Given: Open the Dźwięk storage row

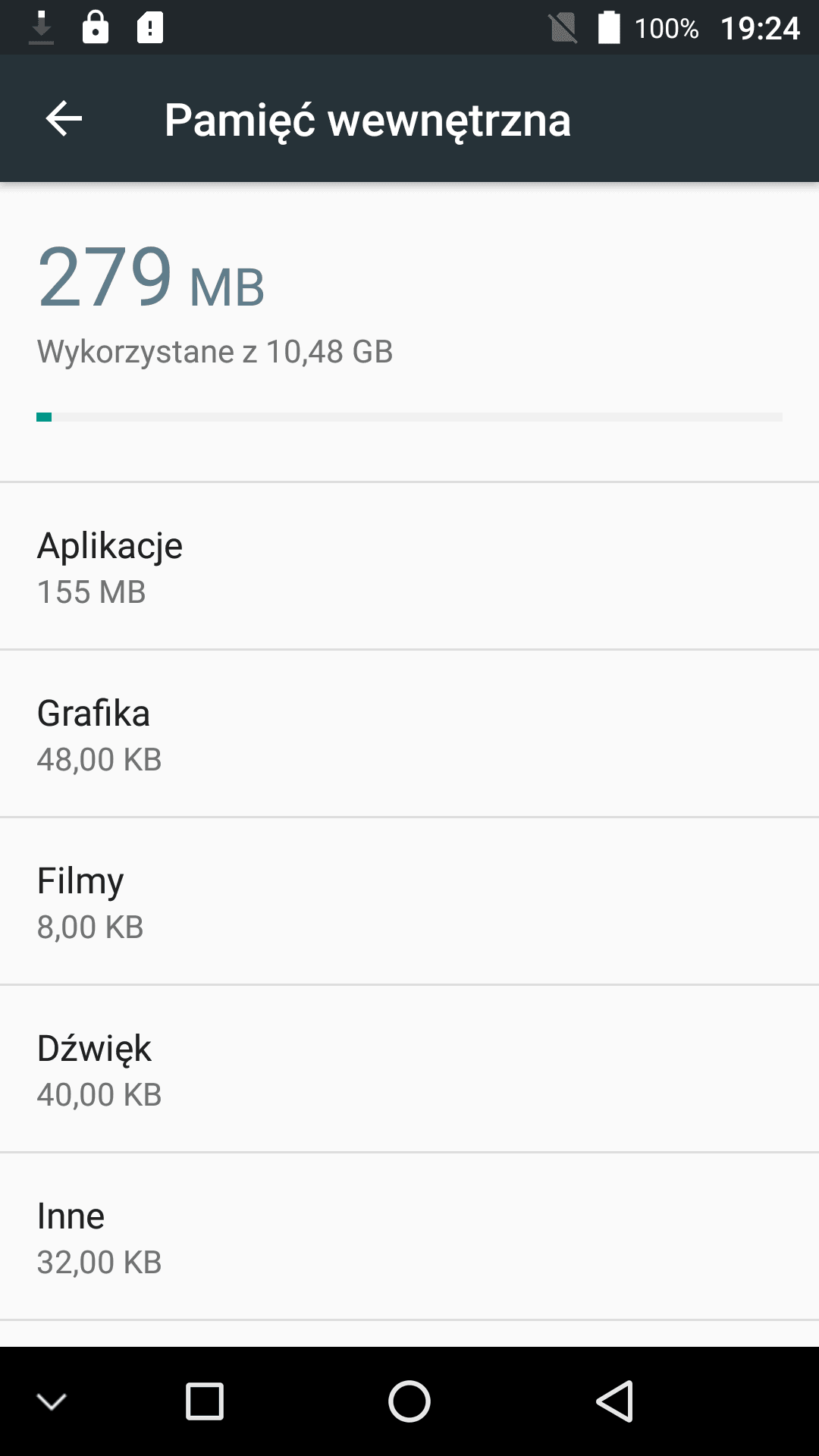Looking at the screenshot, I should [409, 1068].
